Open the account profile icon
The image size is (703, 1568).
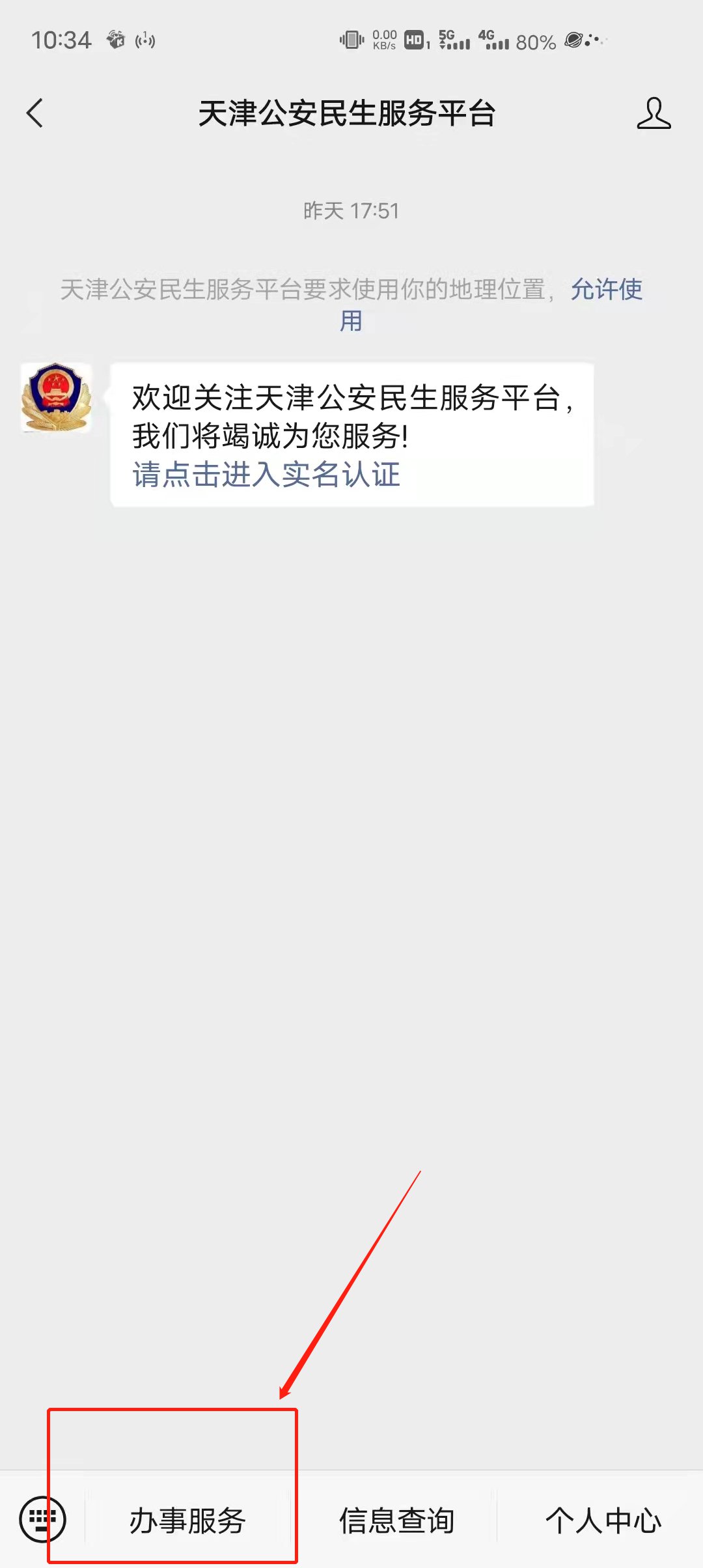[654, 113]
